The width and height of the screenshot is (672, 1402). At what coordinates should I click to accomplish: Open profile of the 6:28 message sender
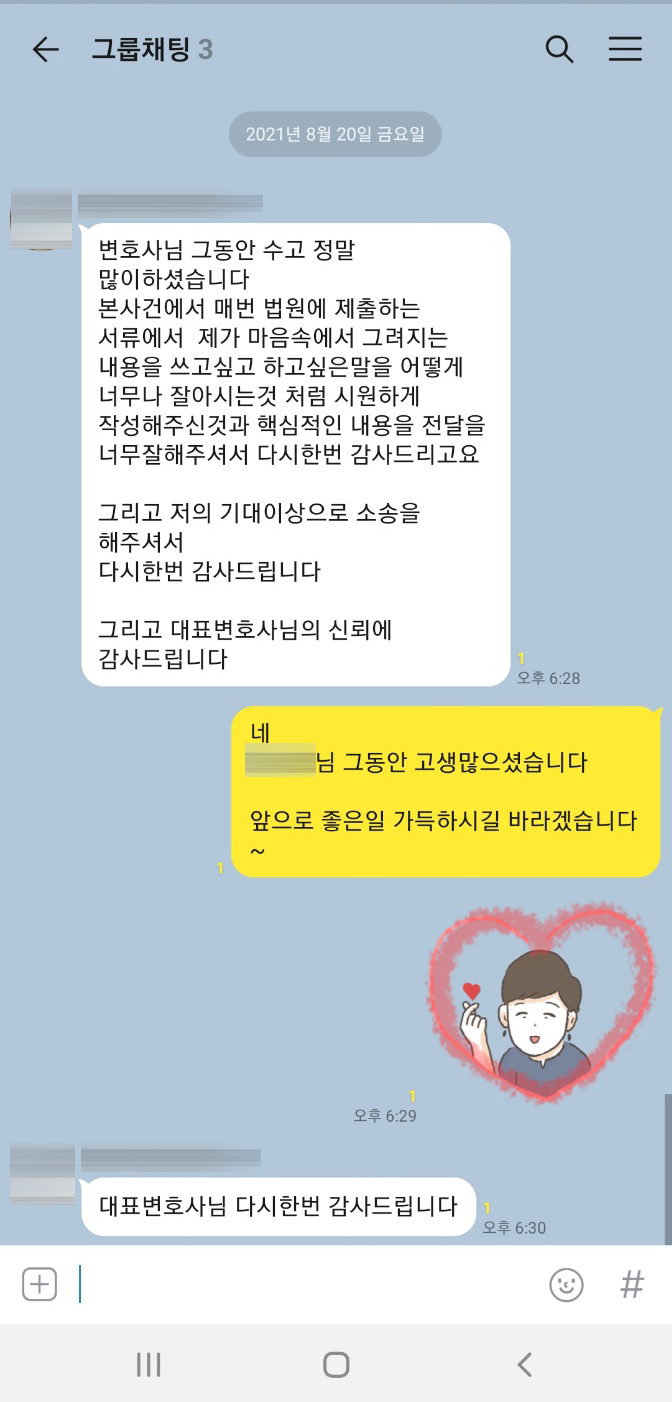click(41, 218)
